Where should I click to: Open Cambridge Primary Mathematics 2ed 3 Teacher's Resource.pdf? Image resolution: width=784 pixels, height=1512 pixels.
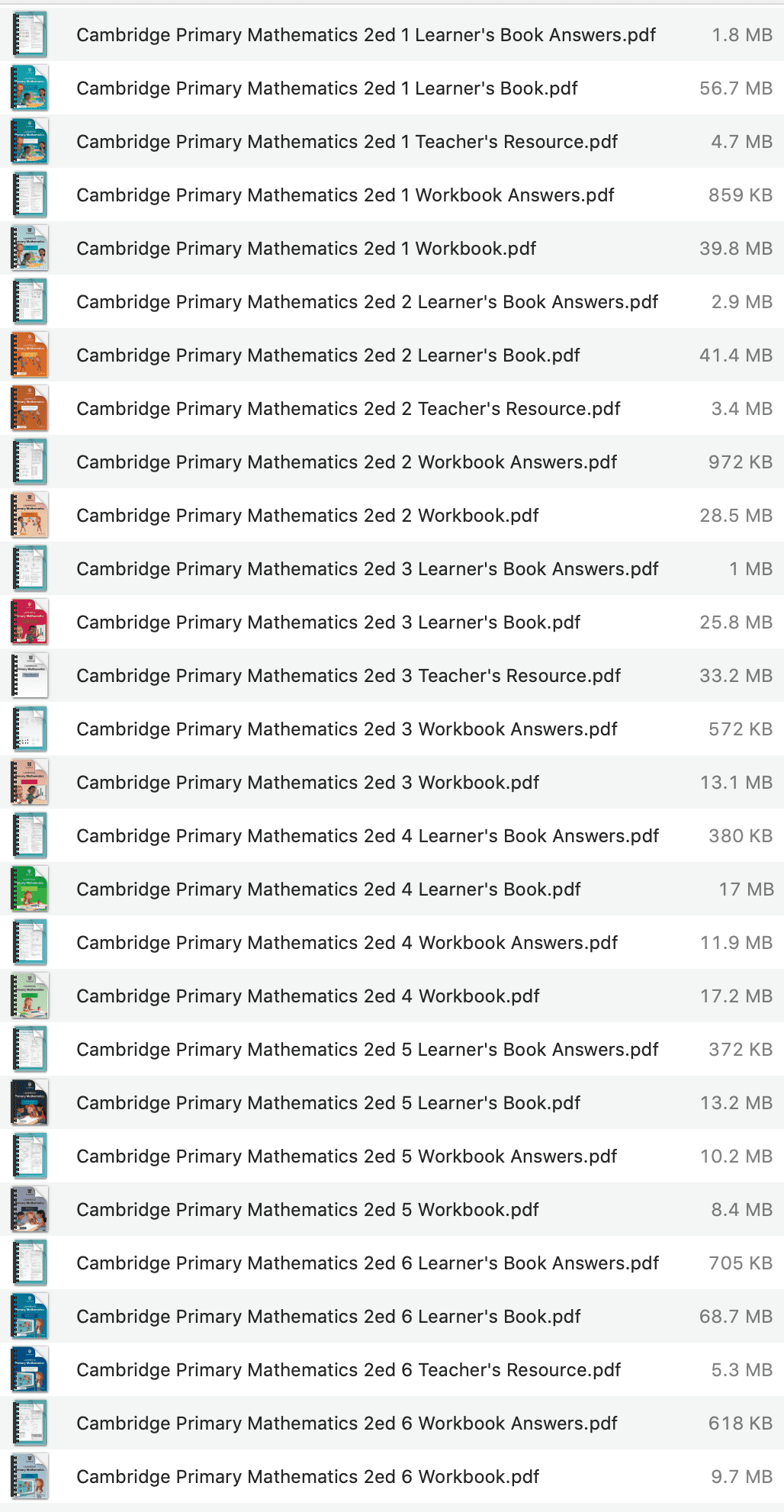pos(348,675)
